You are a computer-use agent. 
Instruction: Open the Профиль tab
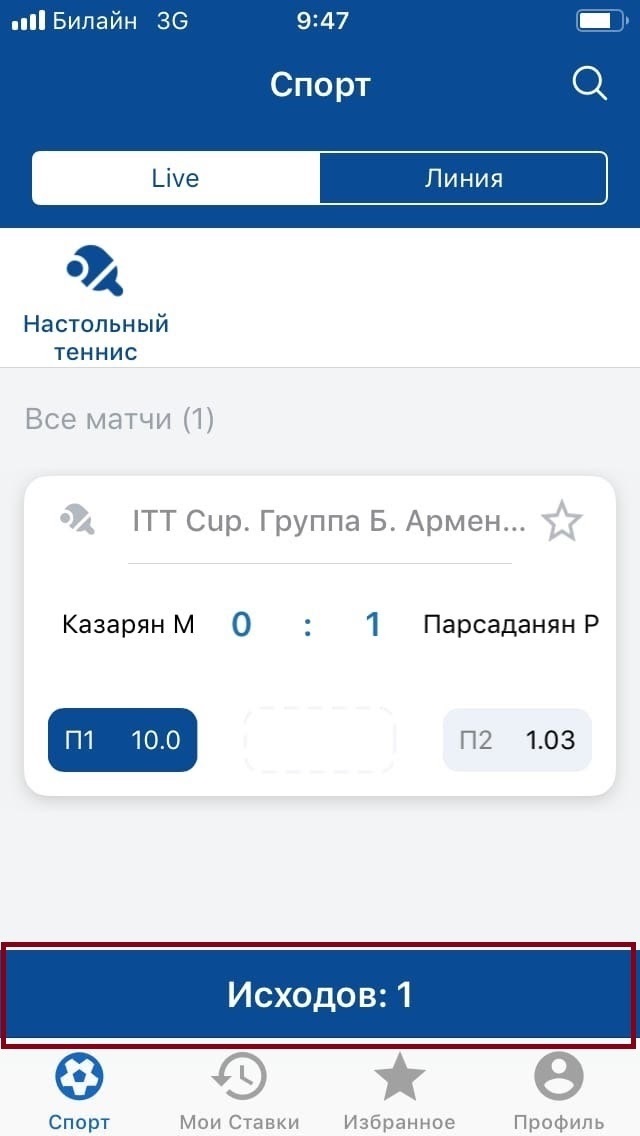[558, 1092]
